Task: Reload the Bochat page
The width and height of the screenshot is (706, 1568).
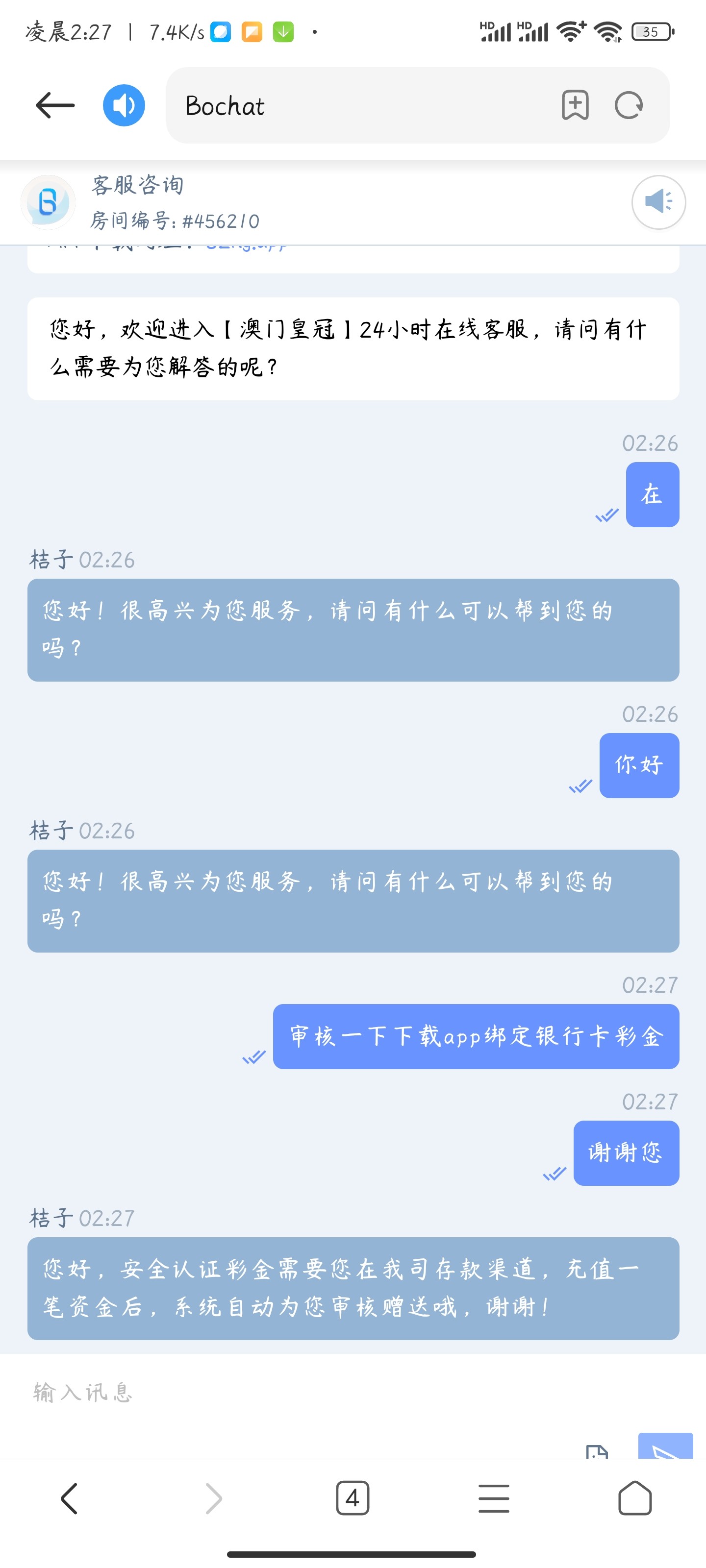Action: coord(629,105)
